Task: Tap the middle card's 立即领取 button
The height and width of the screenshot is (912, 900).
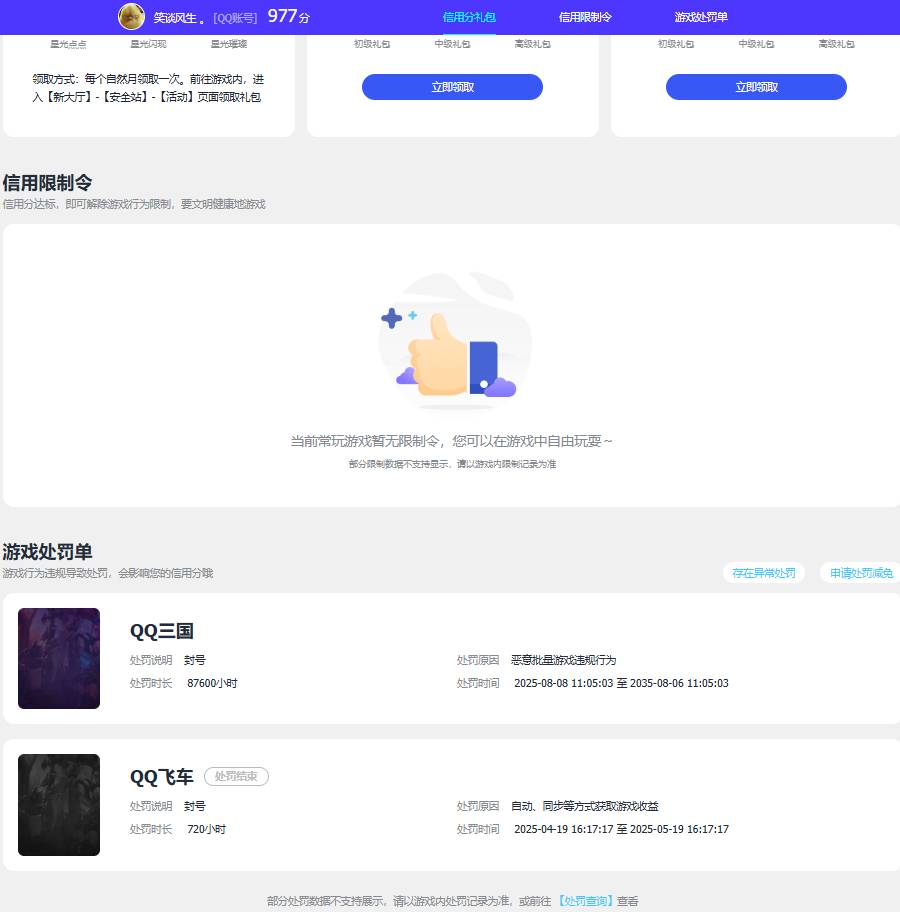Action: pyautogui.click(x=452, y=87)
